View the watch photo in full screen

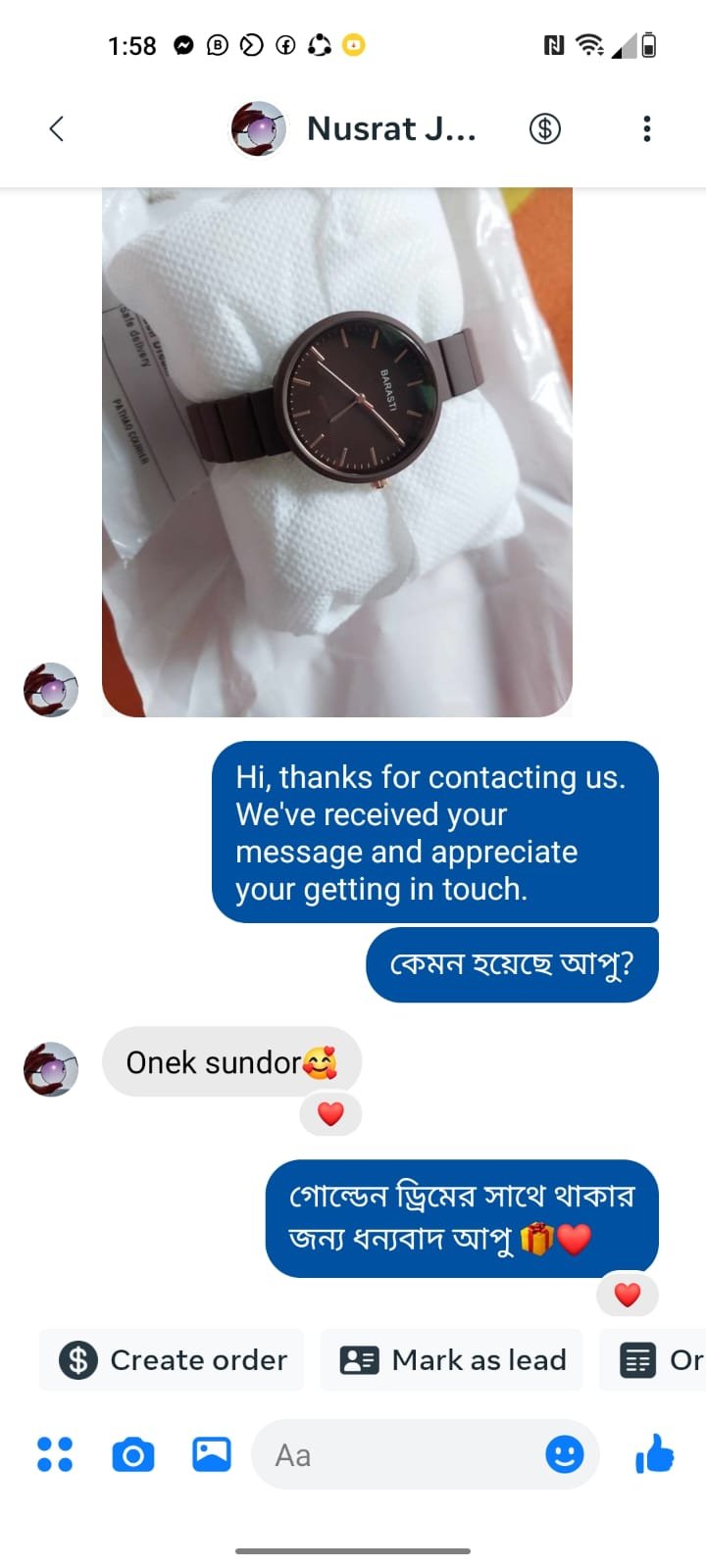pyautogui.click(x=336, y=451)
